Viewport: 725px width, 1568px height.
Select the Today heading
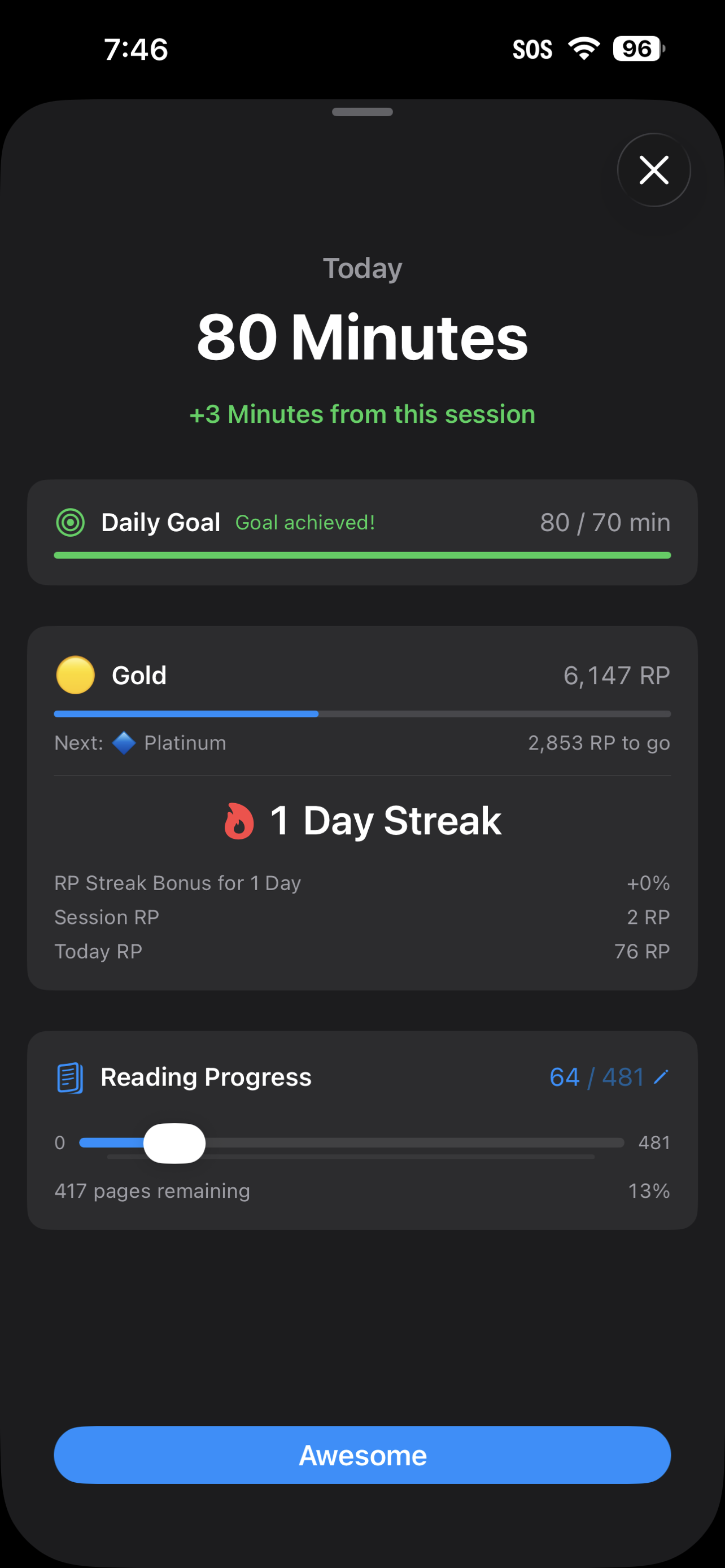click(x=362, y=268)
